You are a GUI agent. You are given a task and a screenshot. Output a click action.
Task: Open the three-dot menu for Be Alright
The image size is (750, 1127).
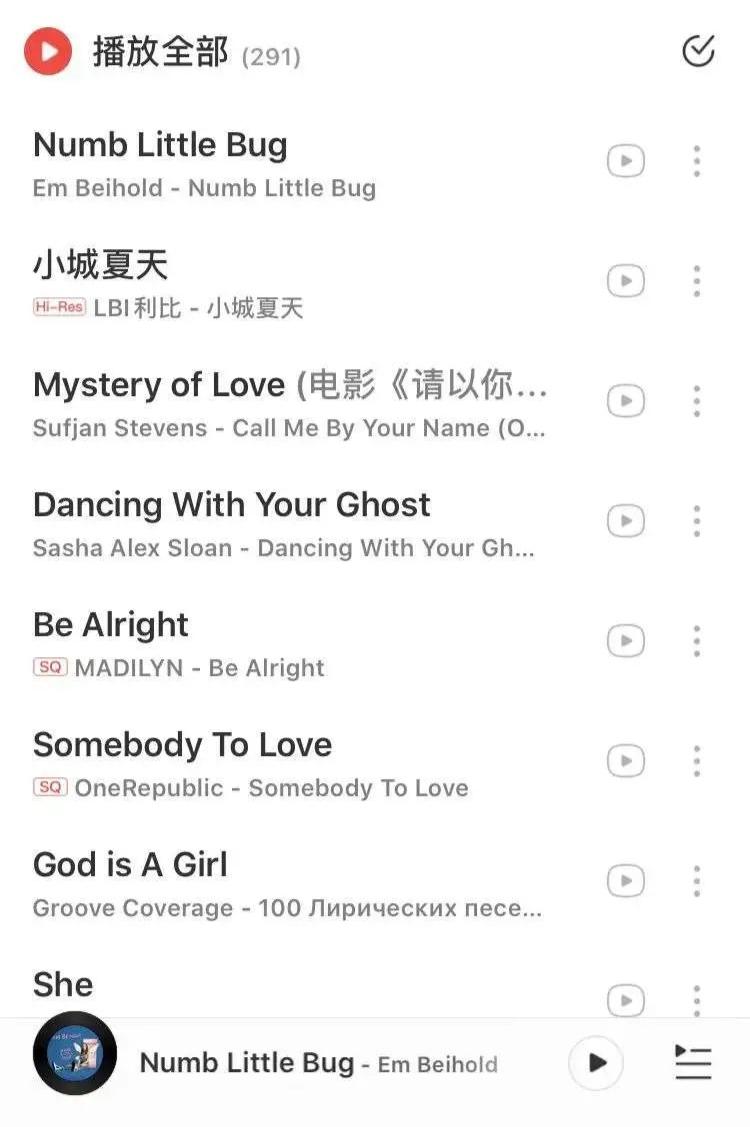[x=697, y=641]
